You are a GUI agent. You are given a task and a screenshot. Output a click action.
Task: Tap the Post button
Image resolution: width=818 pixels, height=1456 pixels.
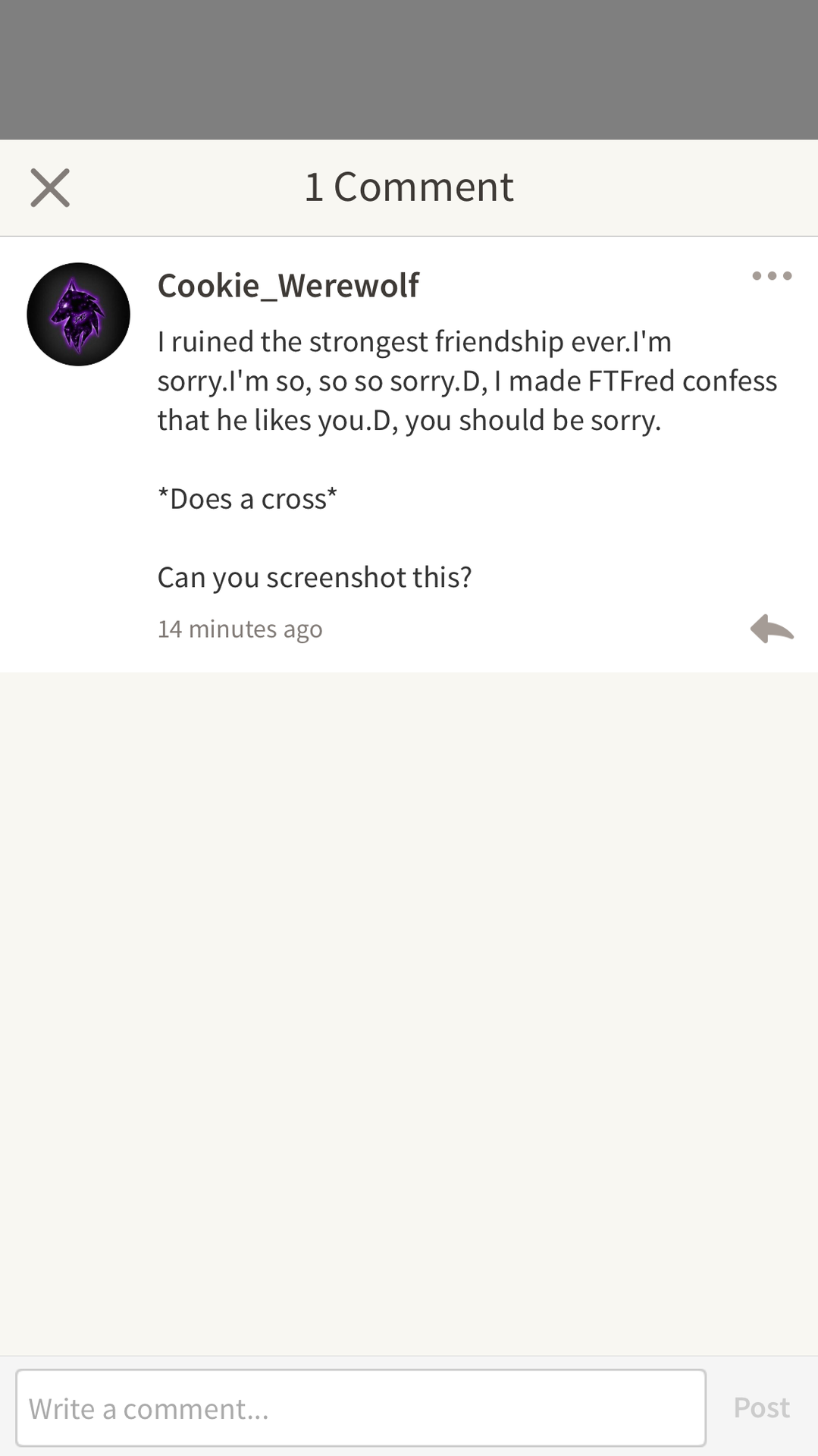coord(761,1407)
